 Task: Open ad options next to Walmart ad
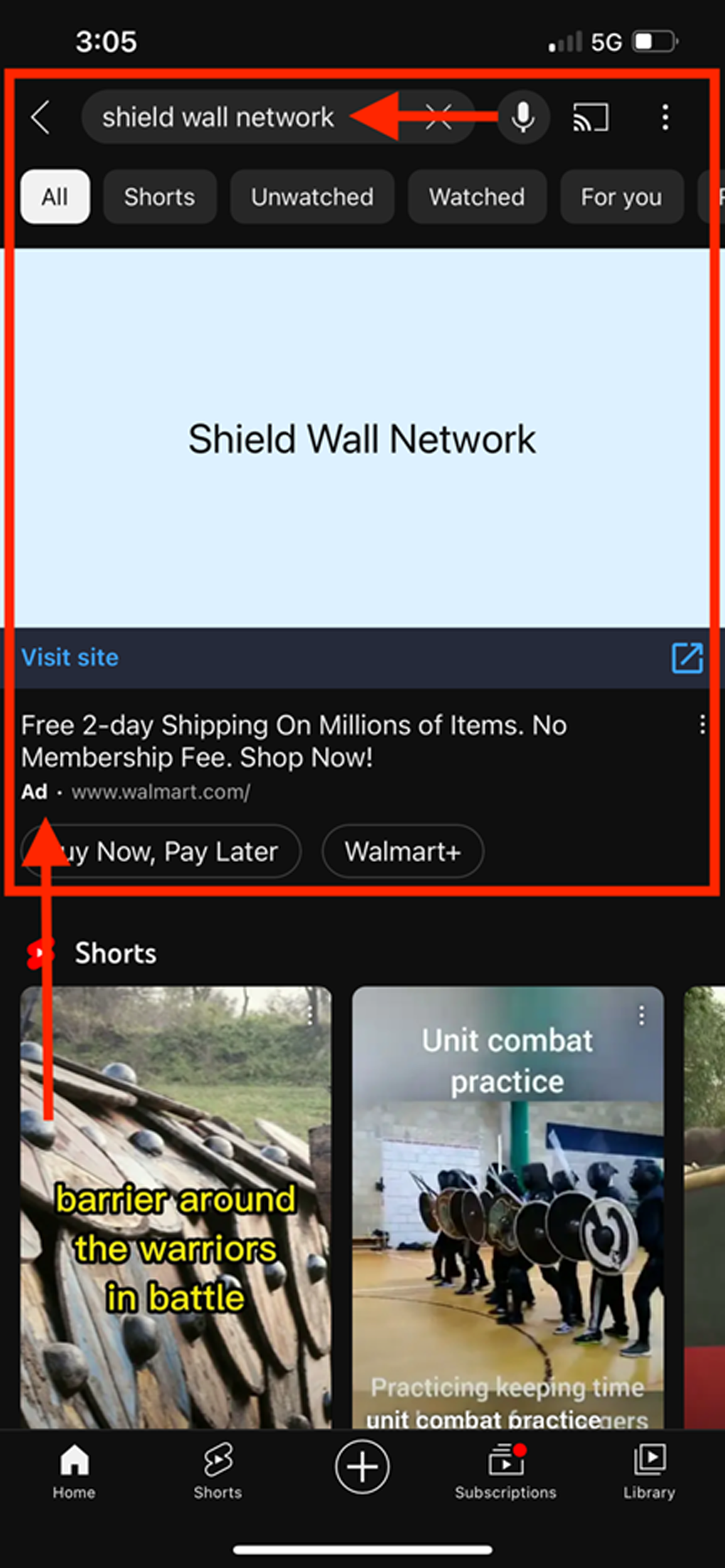coord(702,725)
